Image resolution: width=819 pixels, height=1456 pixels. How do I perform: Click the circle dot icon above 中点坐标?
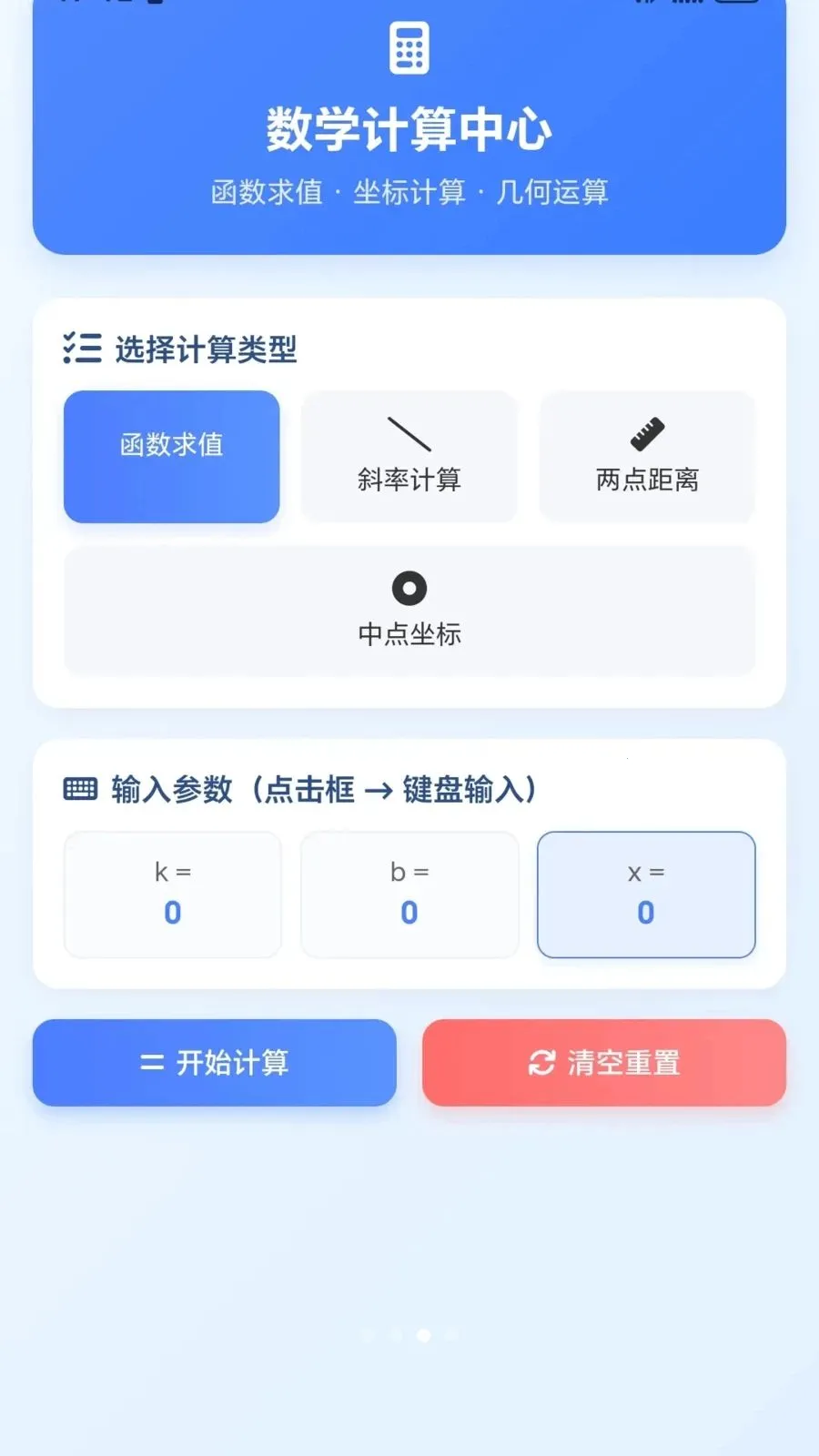tap(409, 588)
